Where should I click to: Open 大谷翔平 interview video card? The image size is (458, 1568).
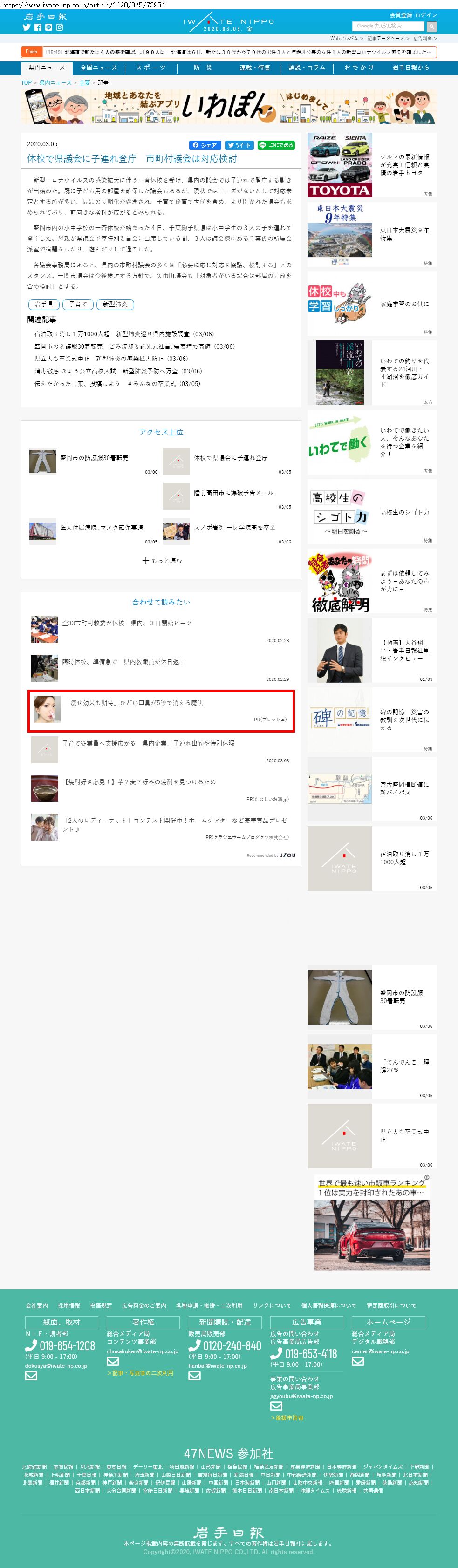[x=371, y=650]
